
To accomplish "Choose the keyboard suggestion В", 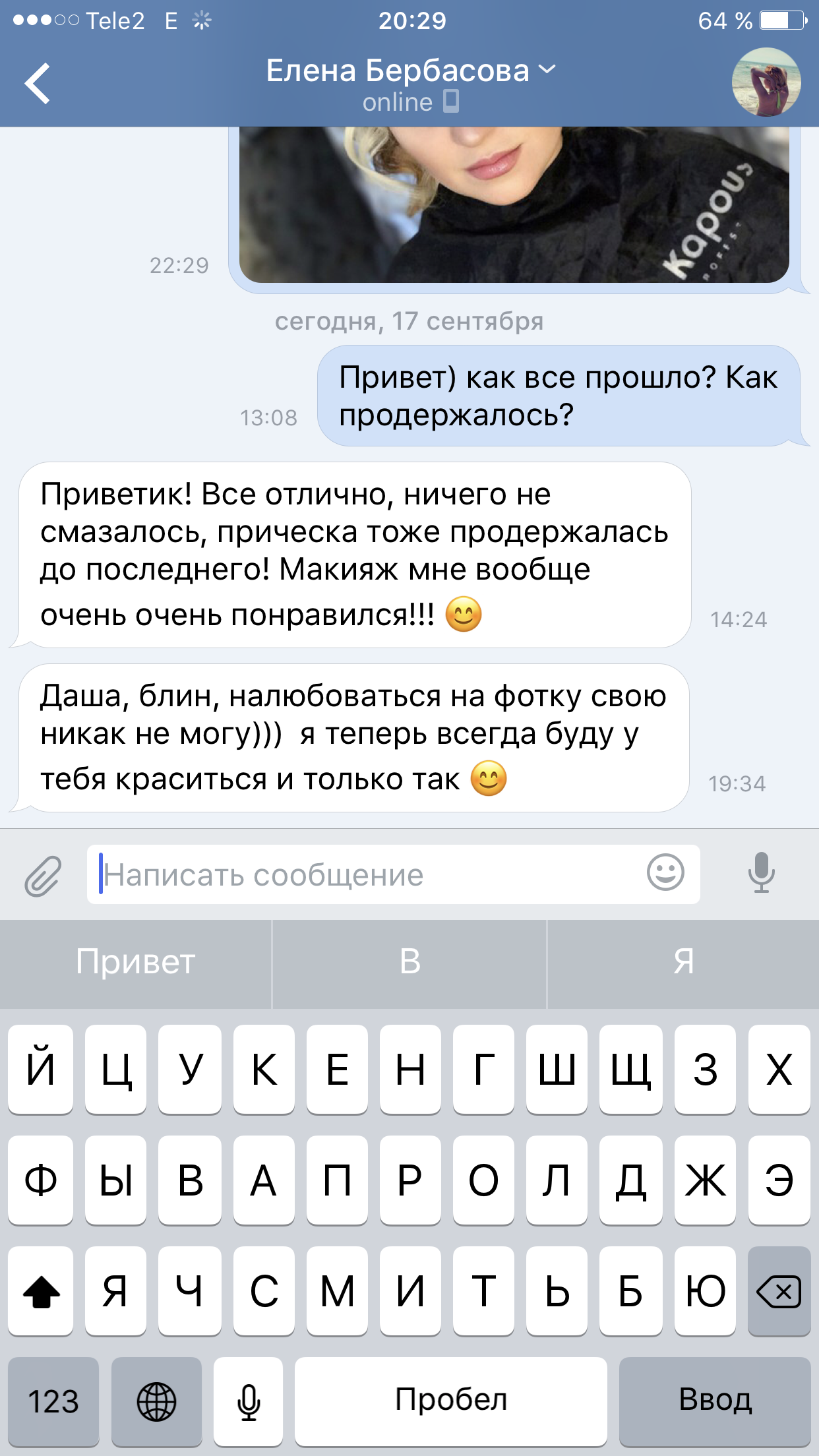I will point(409,962).
